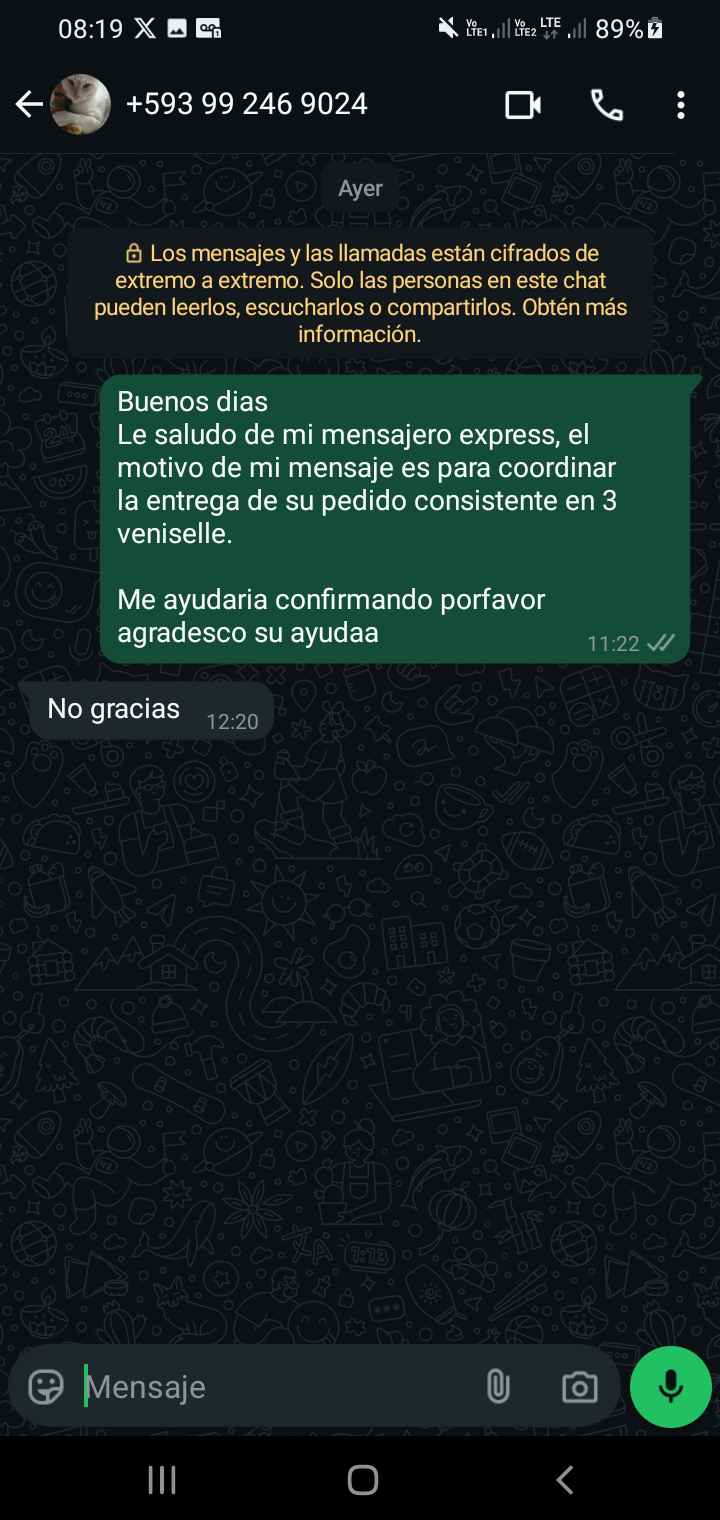
Task: Tap the microphone voice message button
Action: click(x=671, y=1387)
